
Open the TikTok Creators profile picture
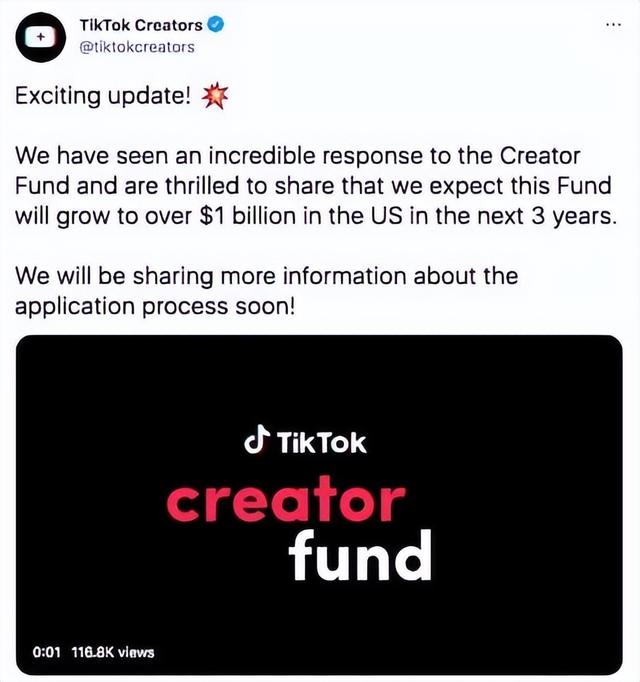click(x=40, y=35)
